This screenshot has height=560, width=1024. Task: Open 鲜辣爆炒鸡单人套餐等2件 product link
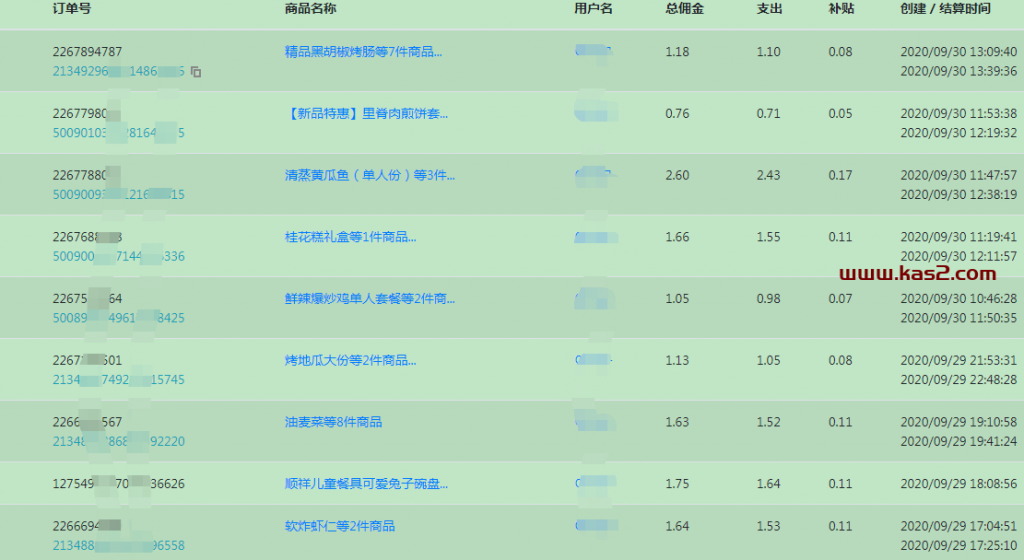click(x=369, y=298)
